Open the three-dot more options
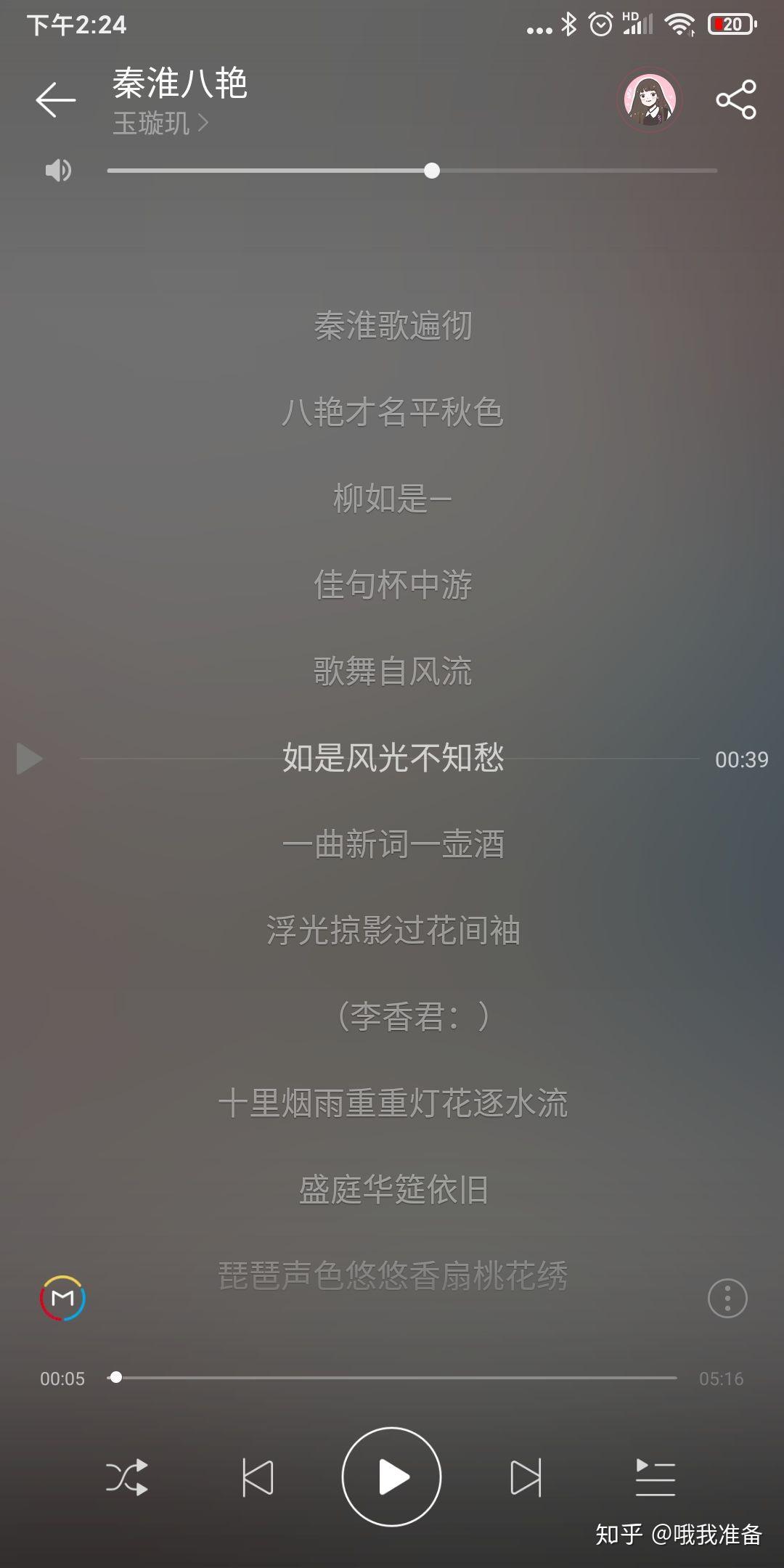 click(727, 1298)
